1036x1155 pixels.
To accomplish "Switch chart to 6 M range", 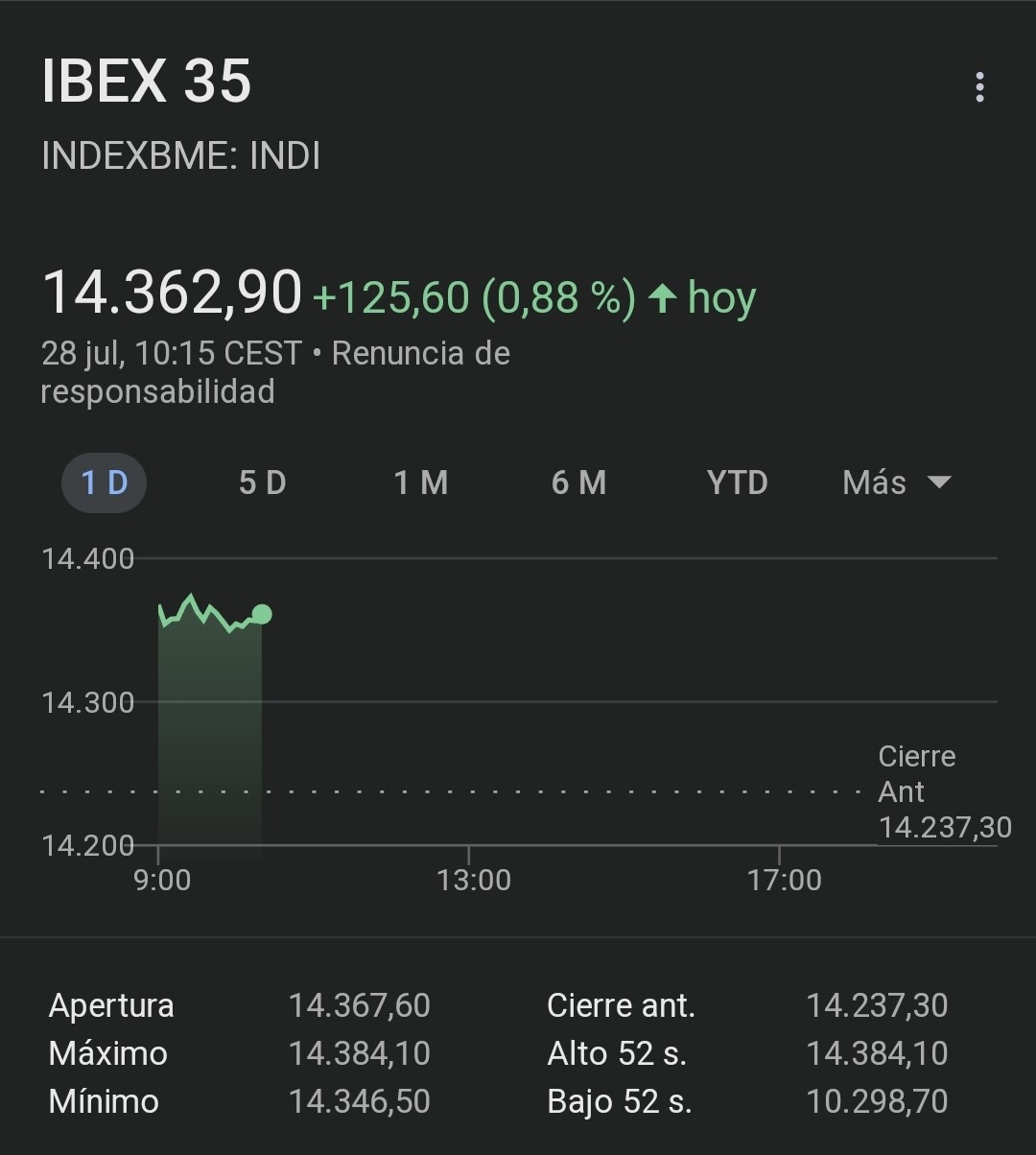I will 578,482.
